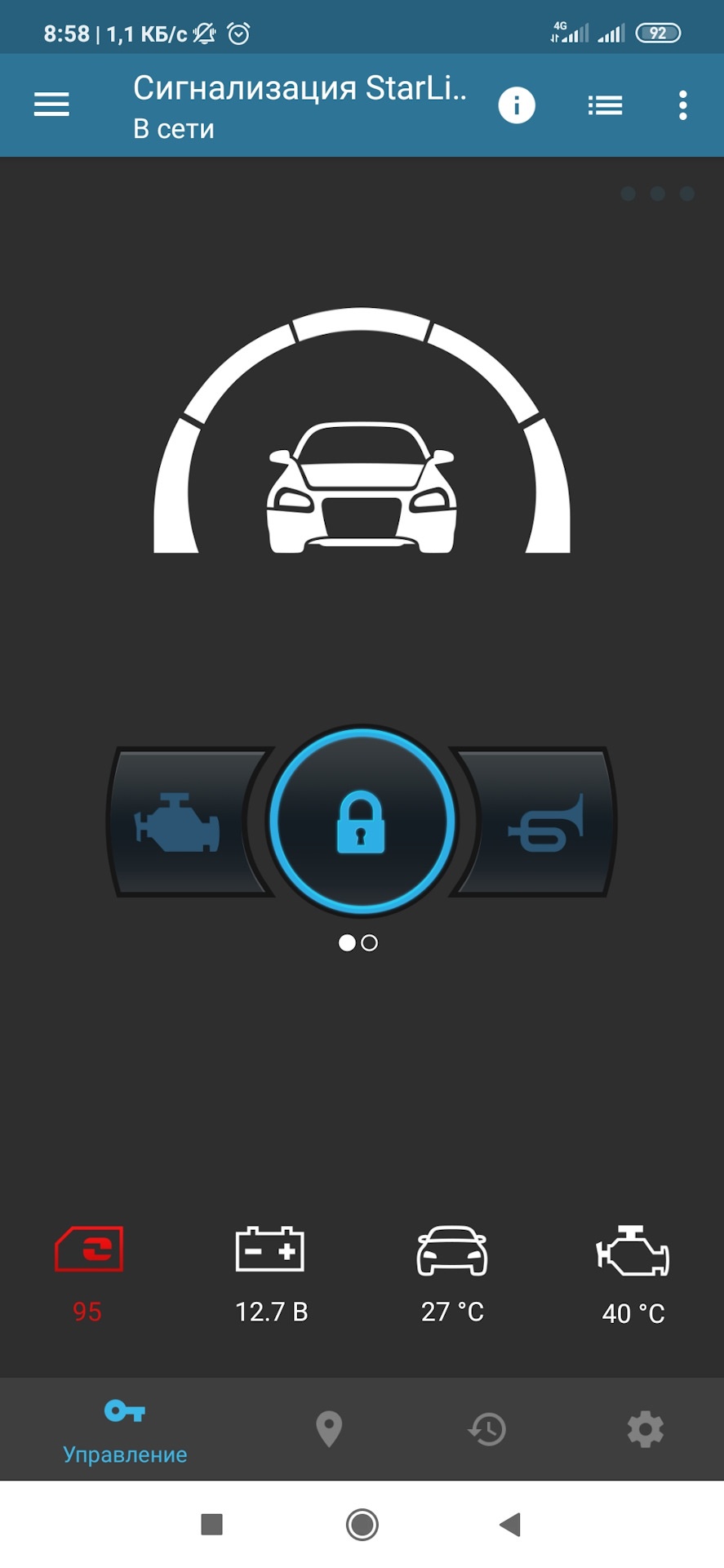Image resolution: width=724 pixels, height=1568 pixels.
Task: Tap the horn signal button
Action: (543, 822)
